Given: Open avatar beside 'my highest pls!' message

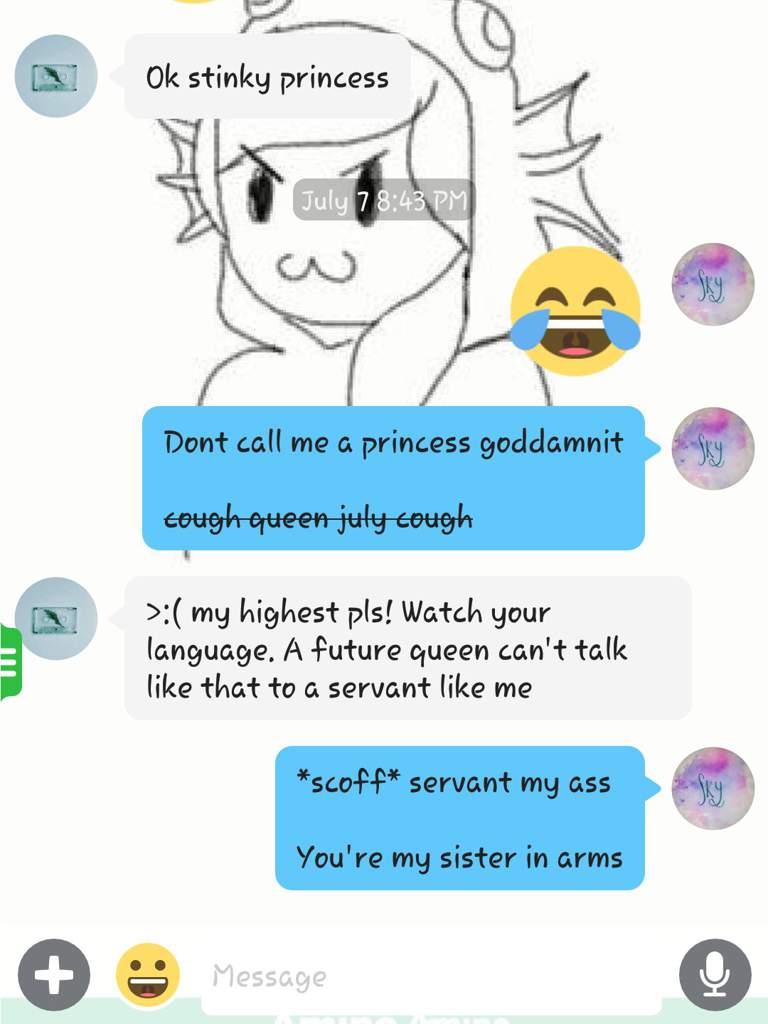Looking at the screenshot, I should pos(56,618).
